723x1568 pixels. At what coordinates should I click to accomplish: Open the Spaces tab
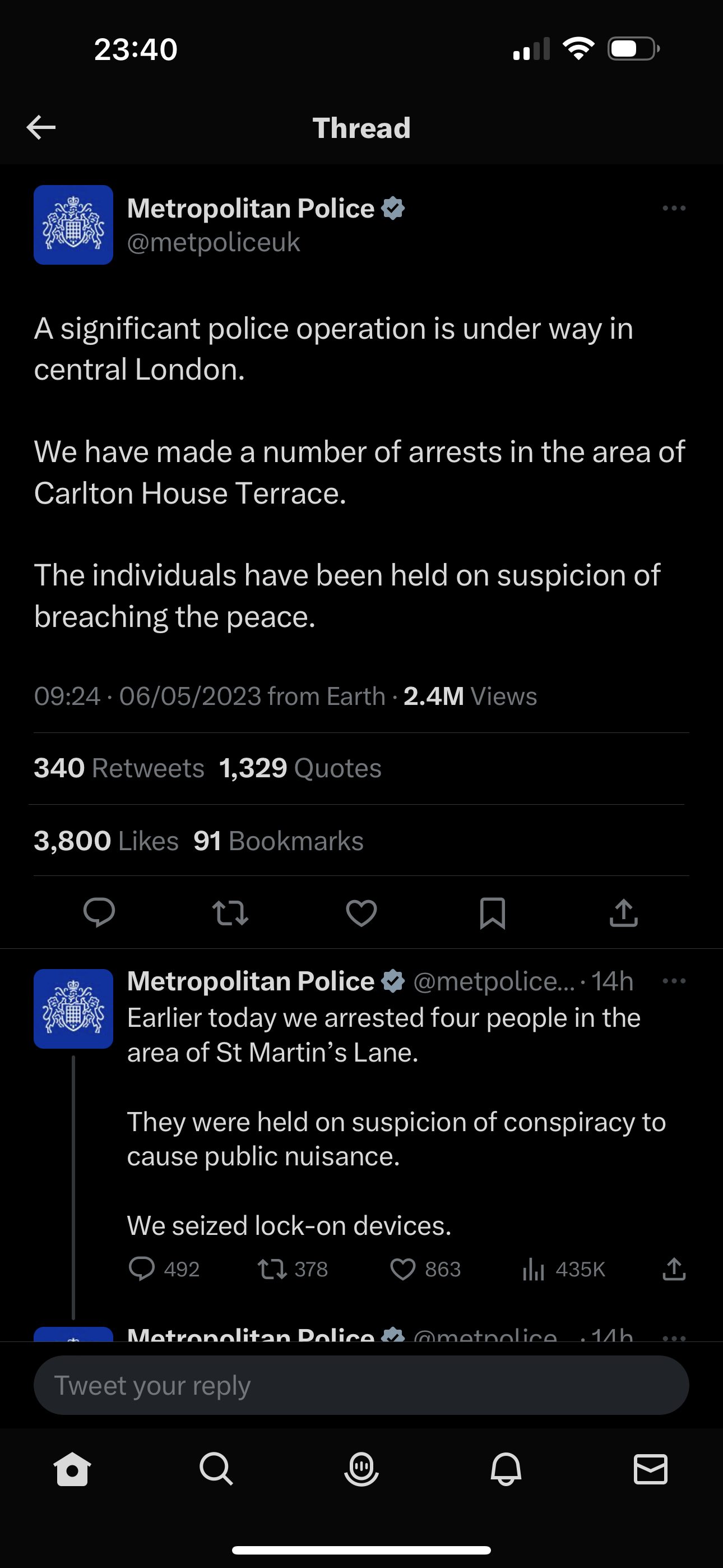[361, 1469]
